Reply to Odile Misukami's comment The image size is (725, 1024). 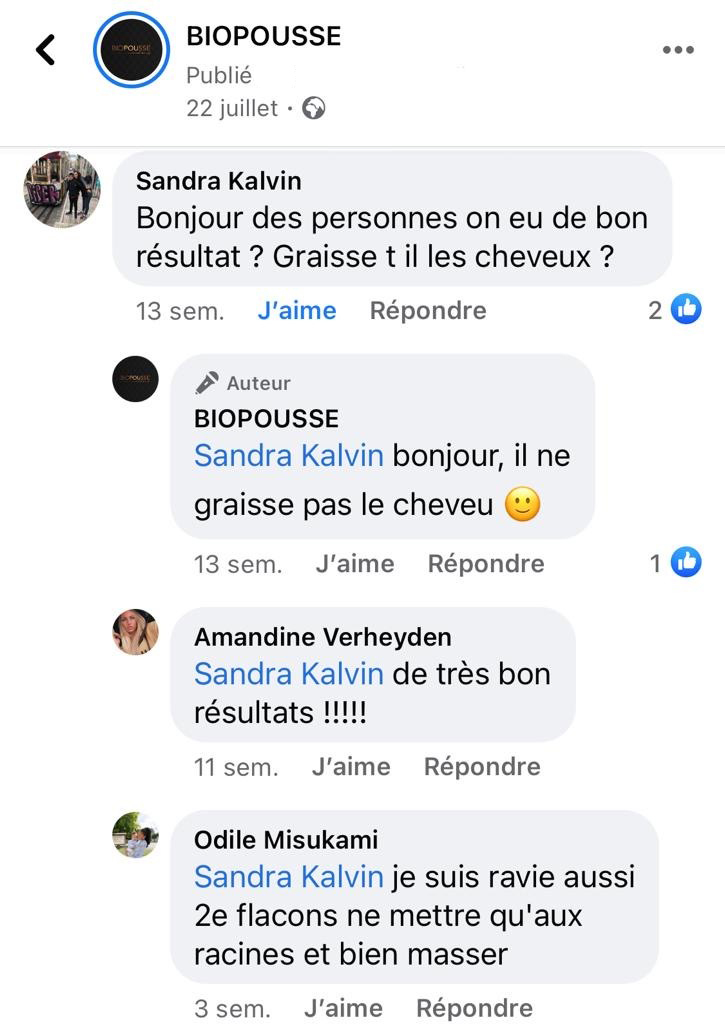coord(474,1008)
